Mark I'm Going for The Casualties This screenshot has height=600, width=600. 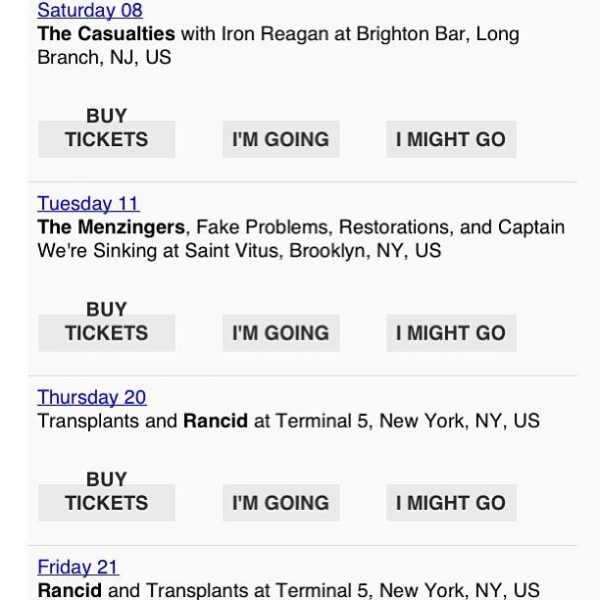(280, 139)
